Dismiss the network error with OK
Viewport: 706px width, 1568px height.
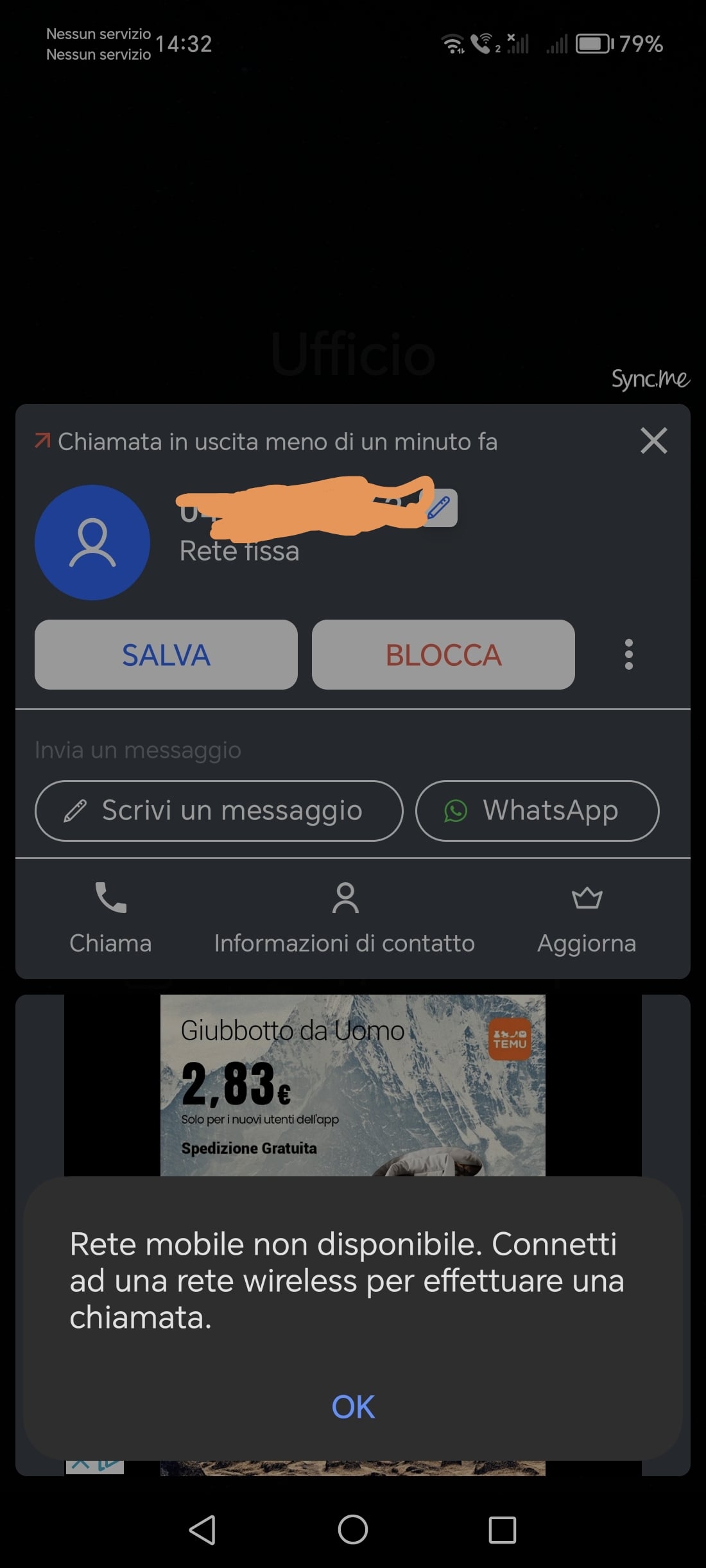353,1406
